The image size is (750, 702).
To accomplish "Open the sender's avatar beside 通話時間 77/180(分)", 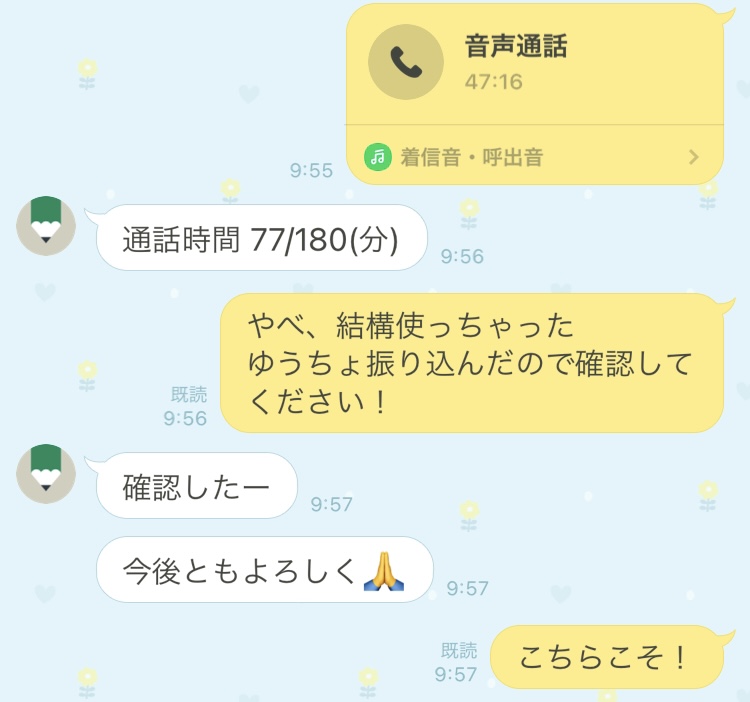I will tap(46, 226).
